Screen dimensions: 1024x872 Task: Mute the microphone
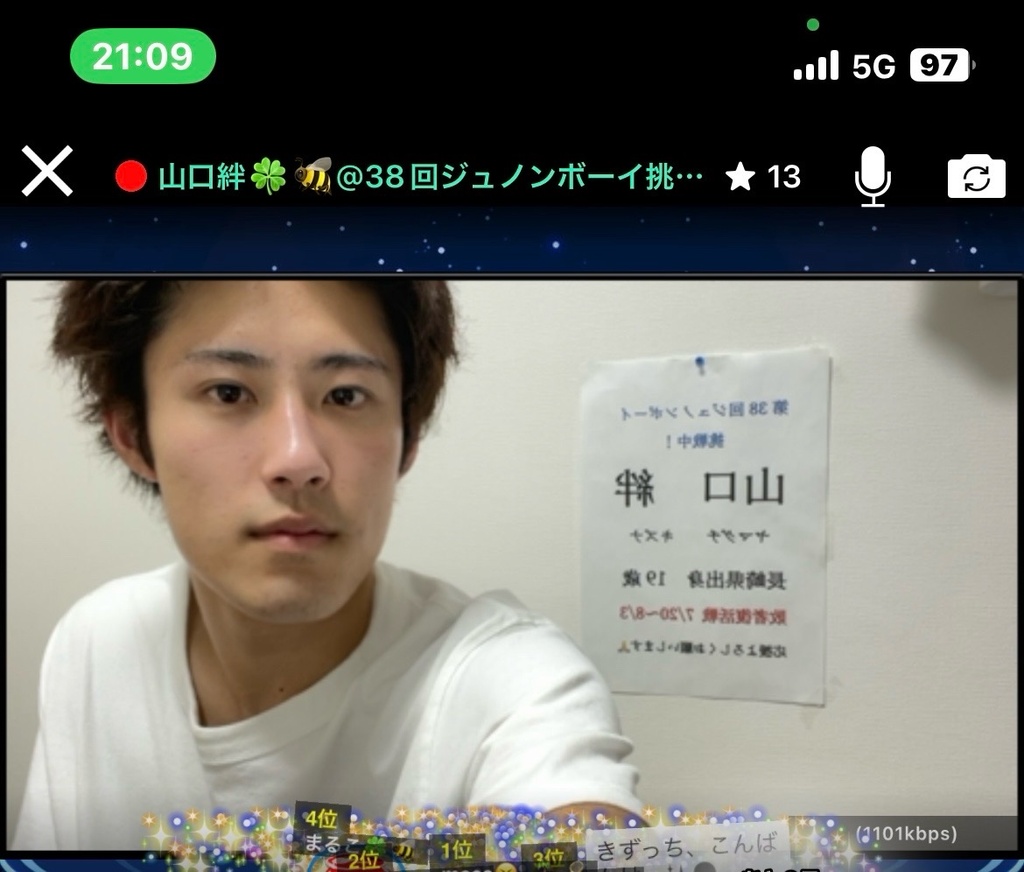point(872,177)
